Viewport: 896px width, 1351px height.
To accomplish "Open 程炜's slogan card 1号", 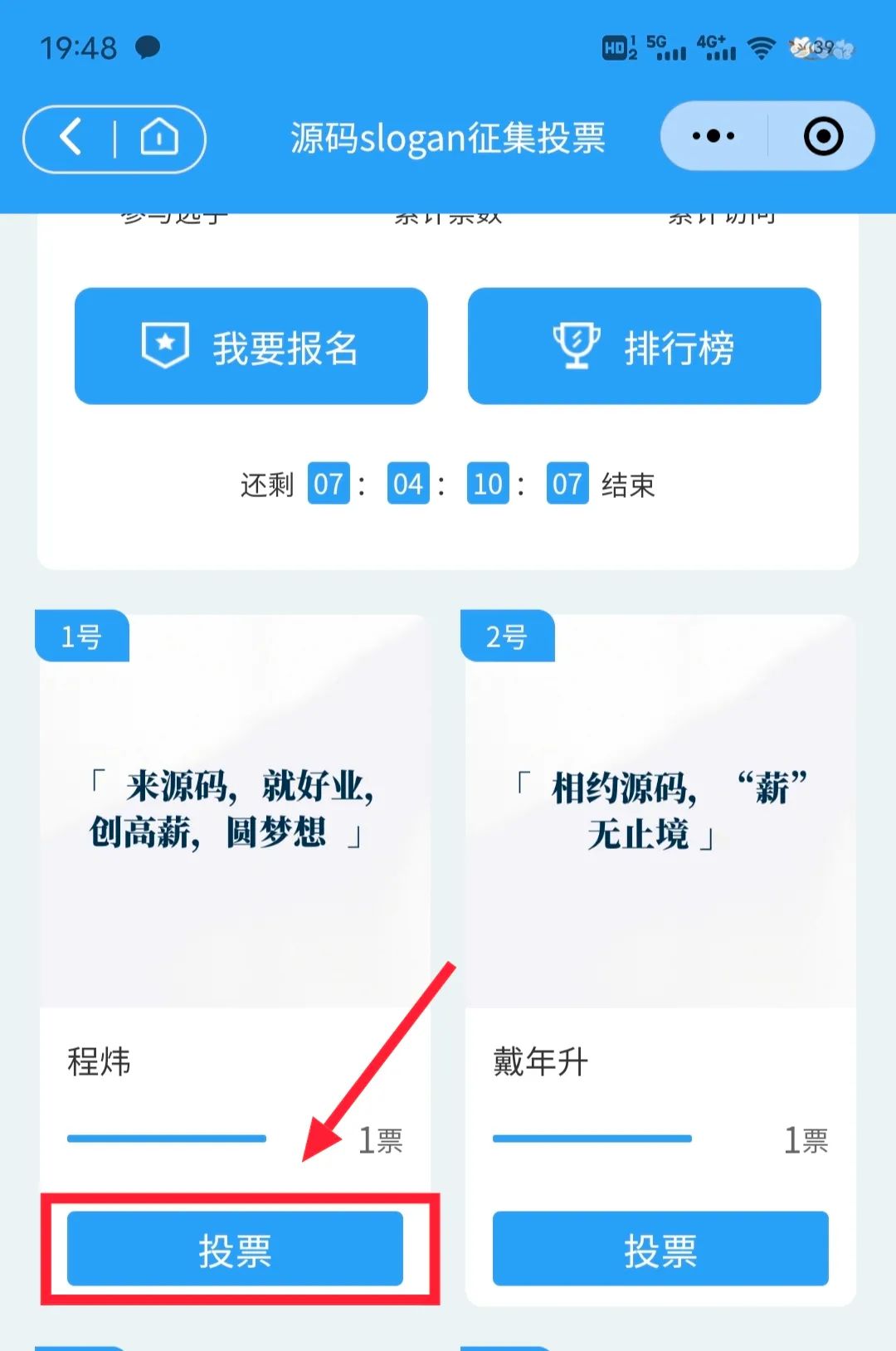I will click(235, 809).
